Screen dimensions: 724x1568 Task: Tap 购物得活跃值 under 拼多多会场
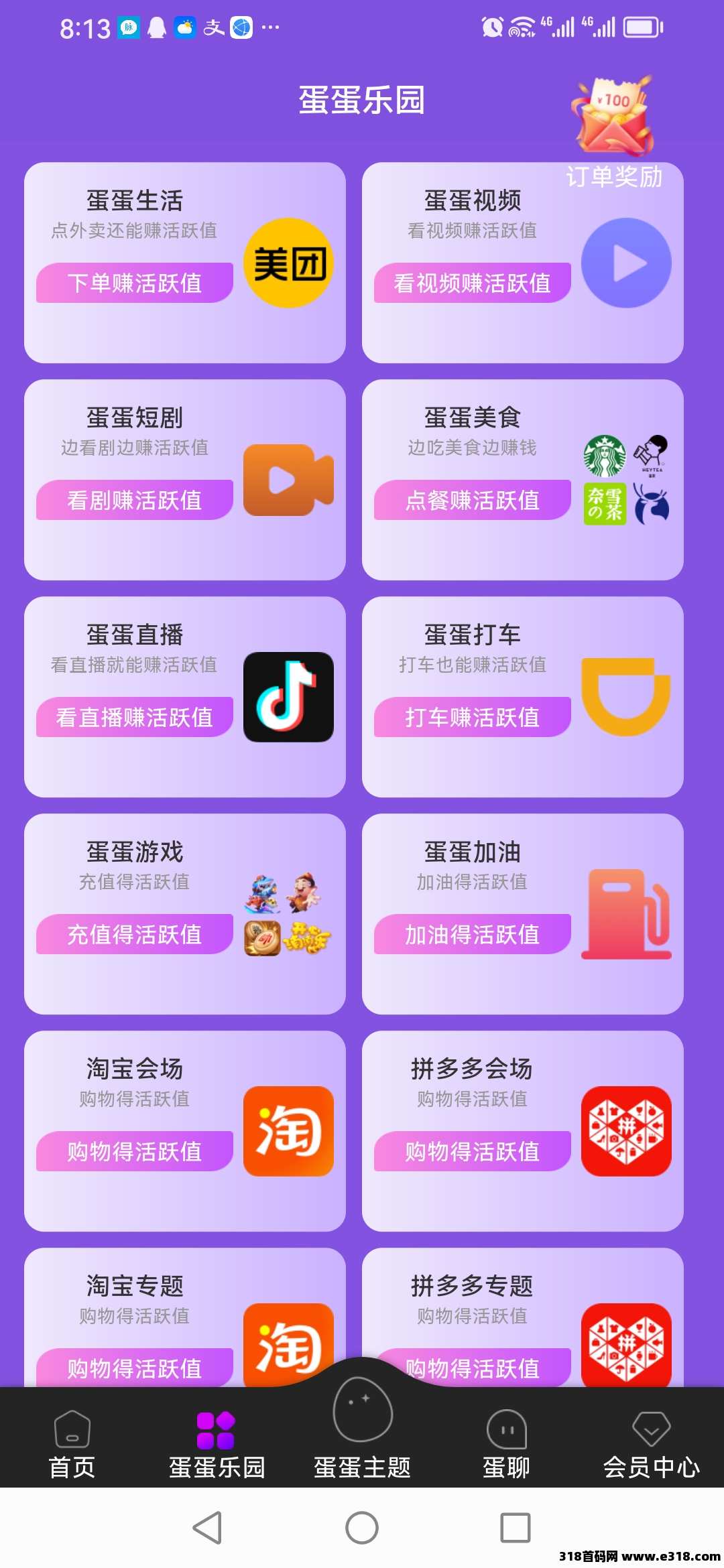472,1151
